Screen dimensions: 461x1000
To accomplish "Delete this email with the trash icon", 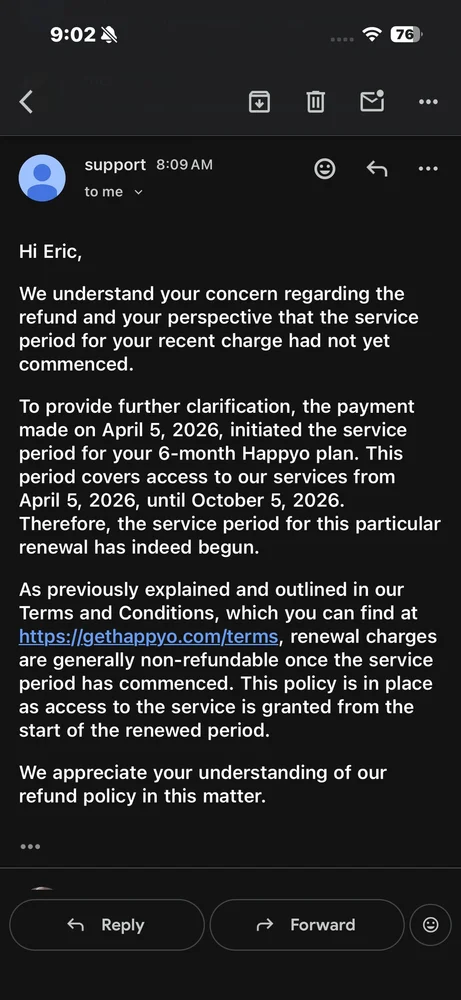I will coord(316,101).
